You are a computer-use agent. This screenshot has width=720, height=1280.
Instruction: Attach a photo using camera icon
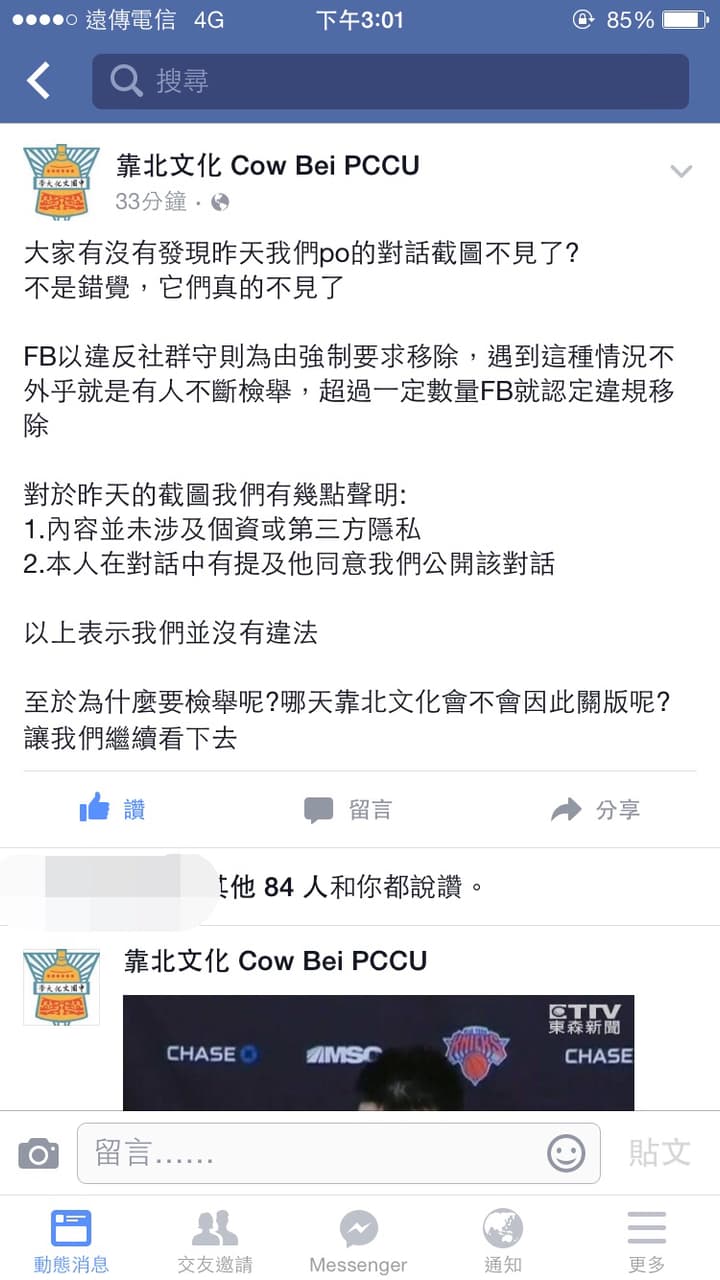coord(38,1154)
